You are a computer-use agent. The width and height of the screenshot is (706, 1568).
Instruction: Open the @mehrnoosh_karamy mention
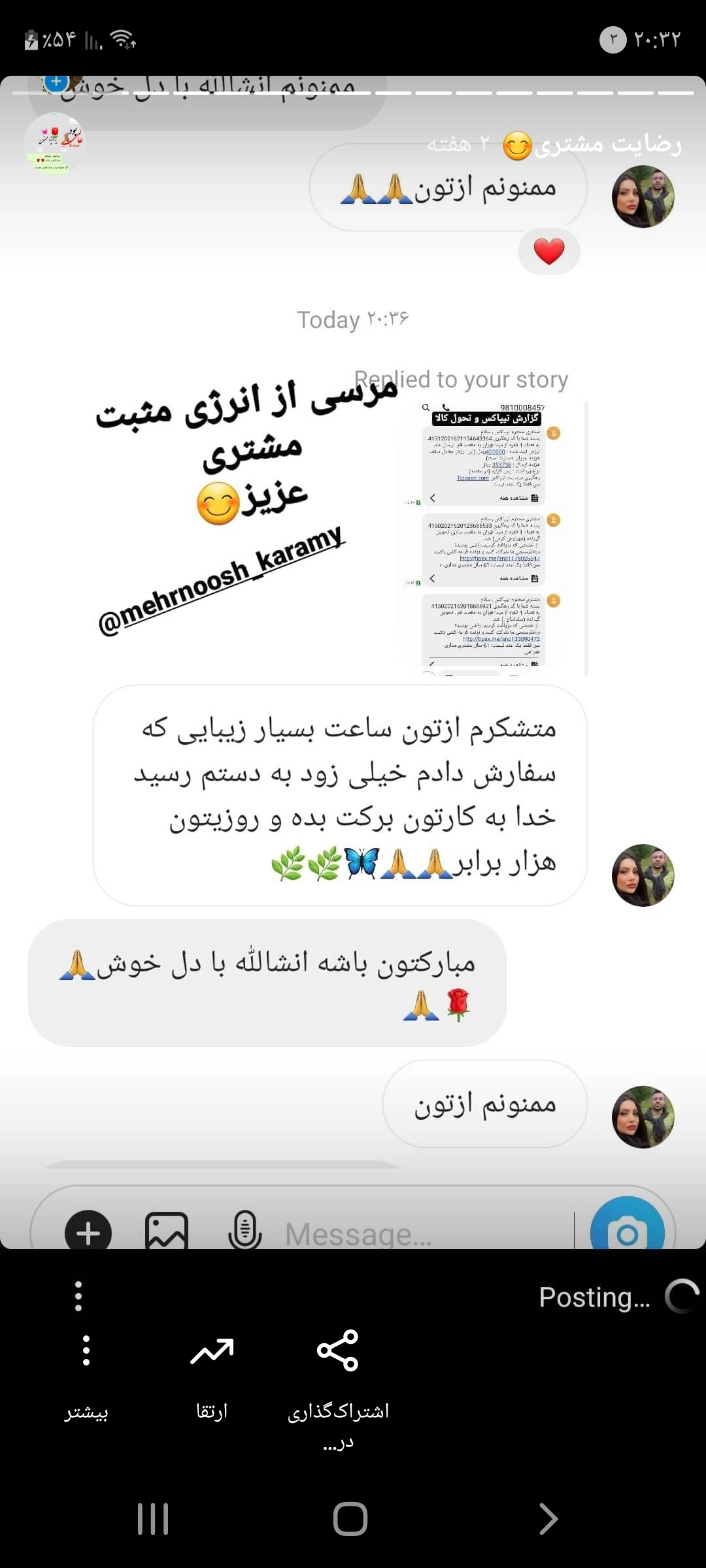(x=222, y=580)
